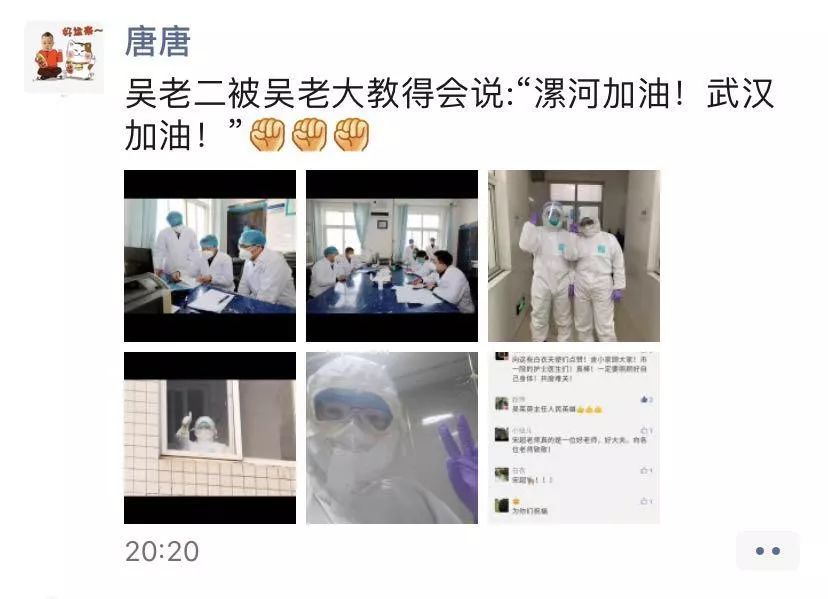Open the username 唐唐's profile
This screenshot has height=599, width=828.
tap(157, 42)
